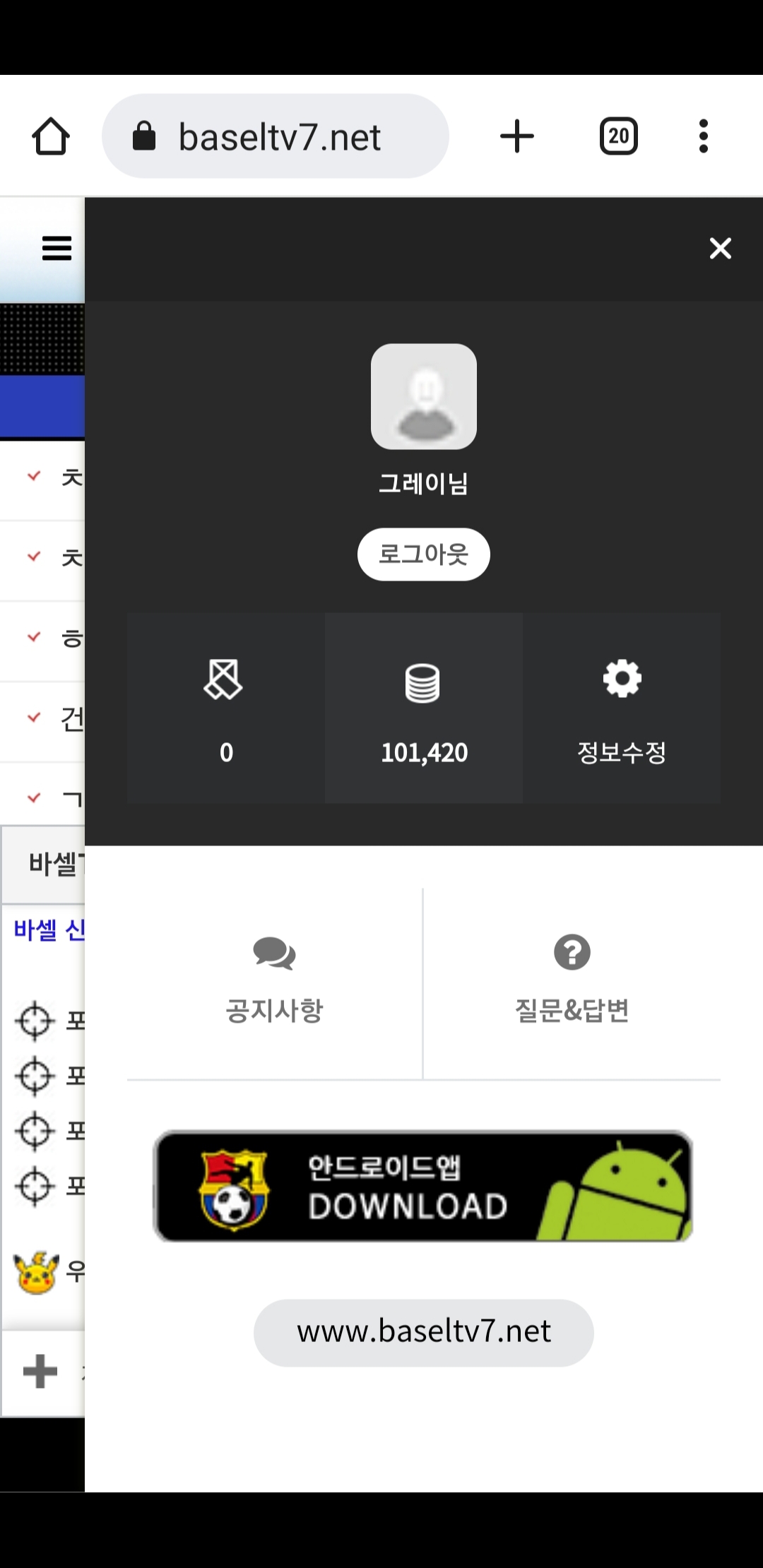Screen dimensions: 763x1568
Task: Show the 20 open tabs
Action: pyautogui.click(x=618, y=136)
